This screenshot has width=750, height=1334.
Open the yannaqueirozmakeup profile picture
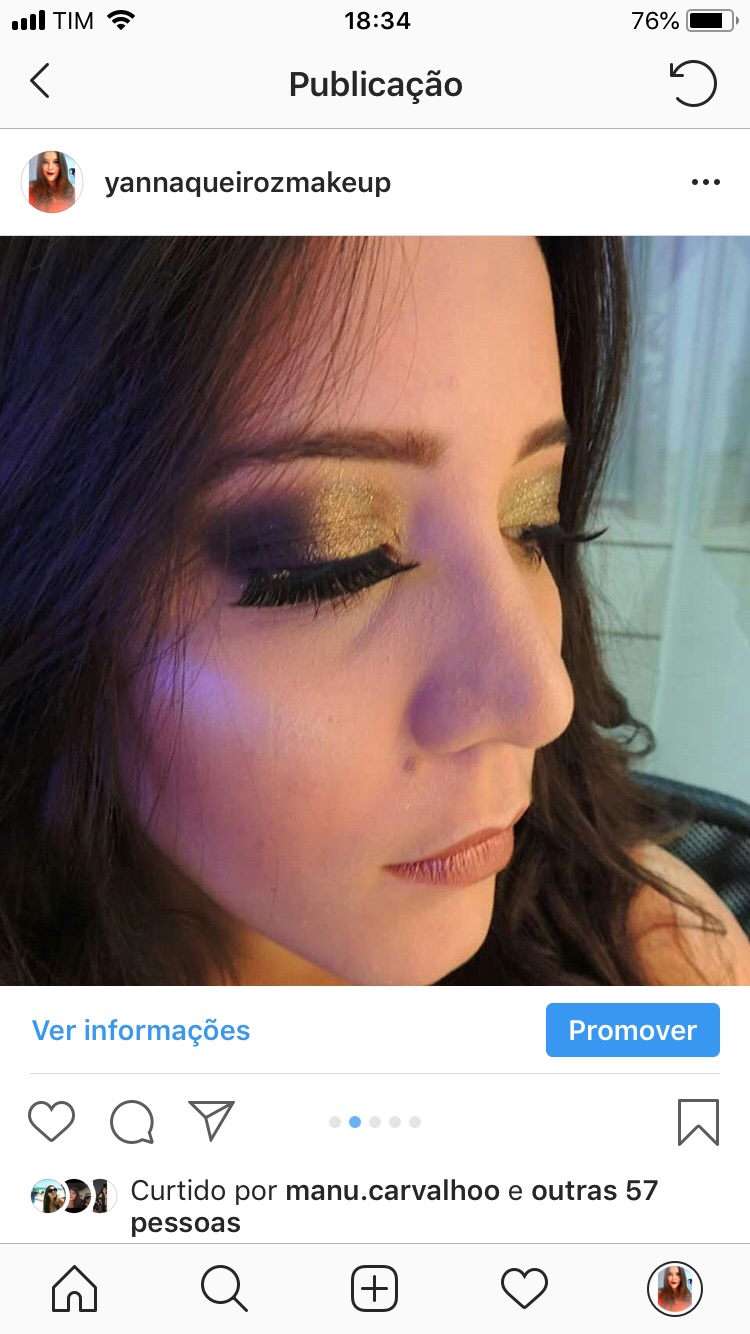[52, 182]
